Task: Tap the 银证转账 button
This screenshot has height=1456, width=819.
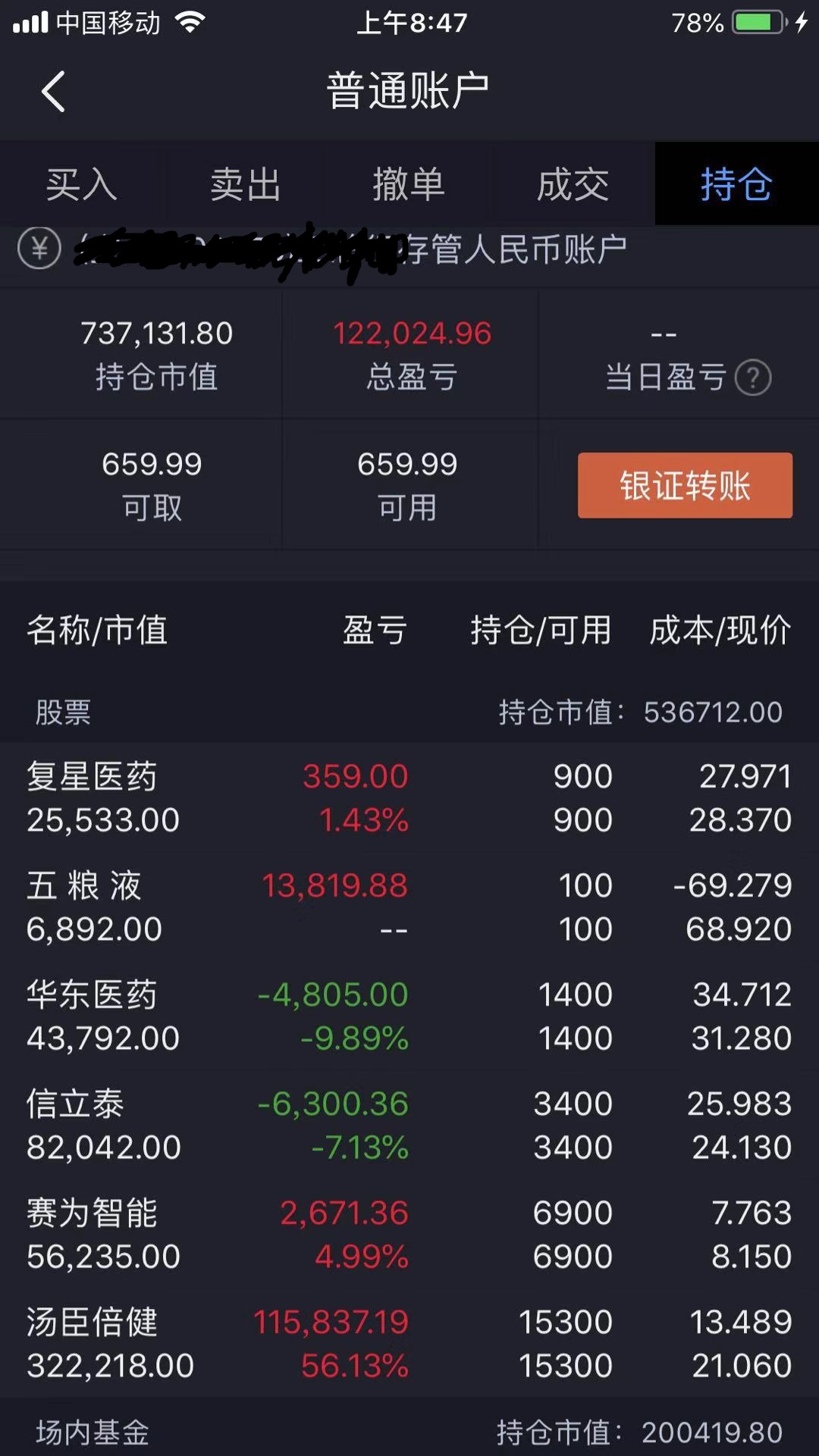Action: (684, 485)
